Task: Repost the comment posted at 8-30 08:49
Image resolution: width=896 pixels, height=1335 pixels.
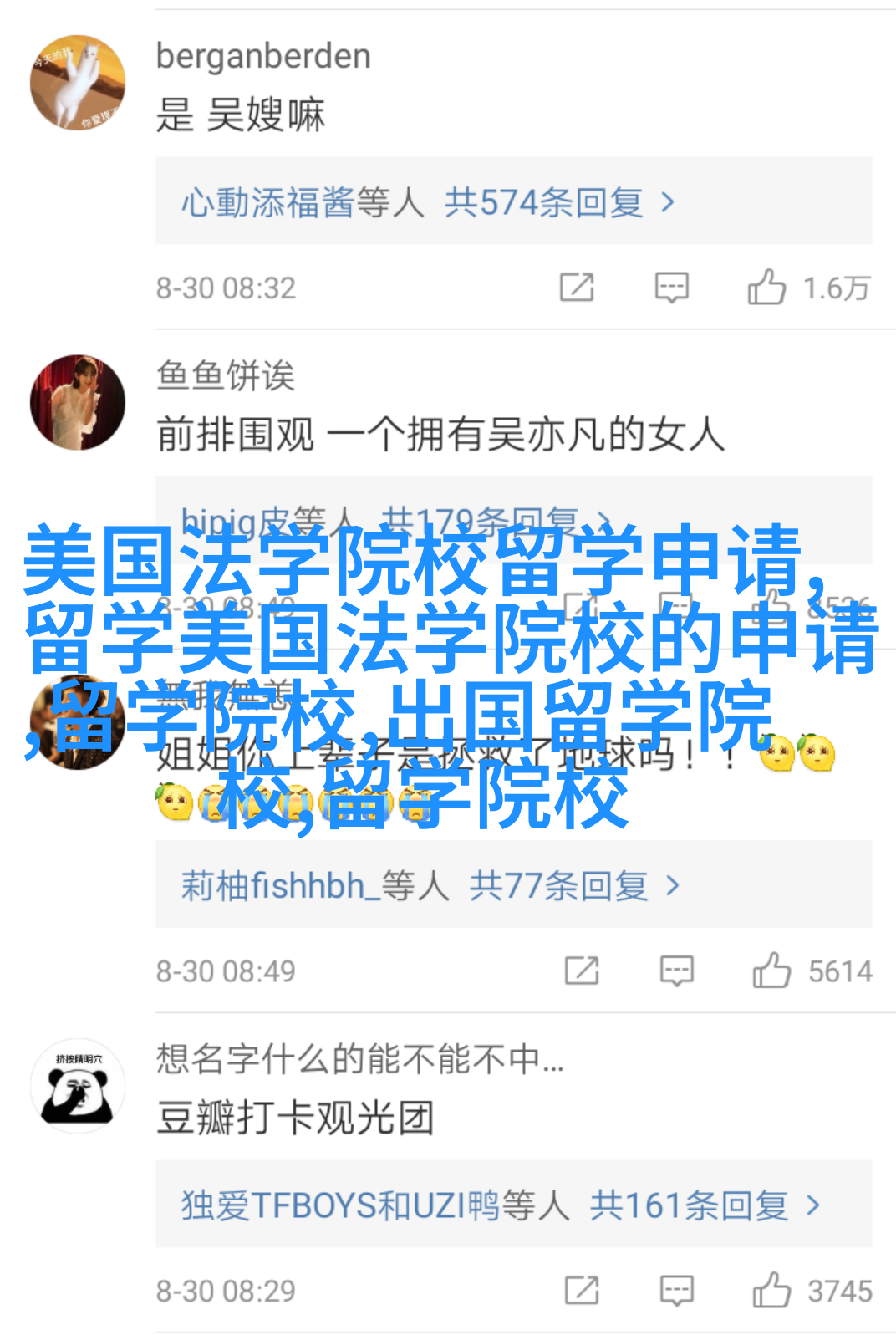Action: pyautogui.click(x=581, y=971)
